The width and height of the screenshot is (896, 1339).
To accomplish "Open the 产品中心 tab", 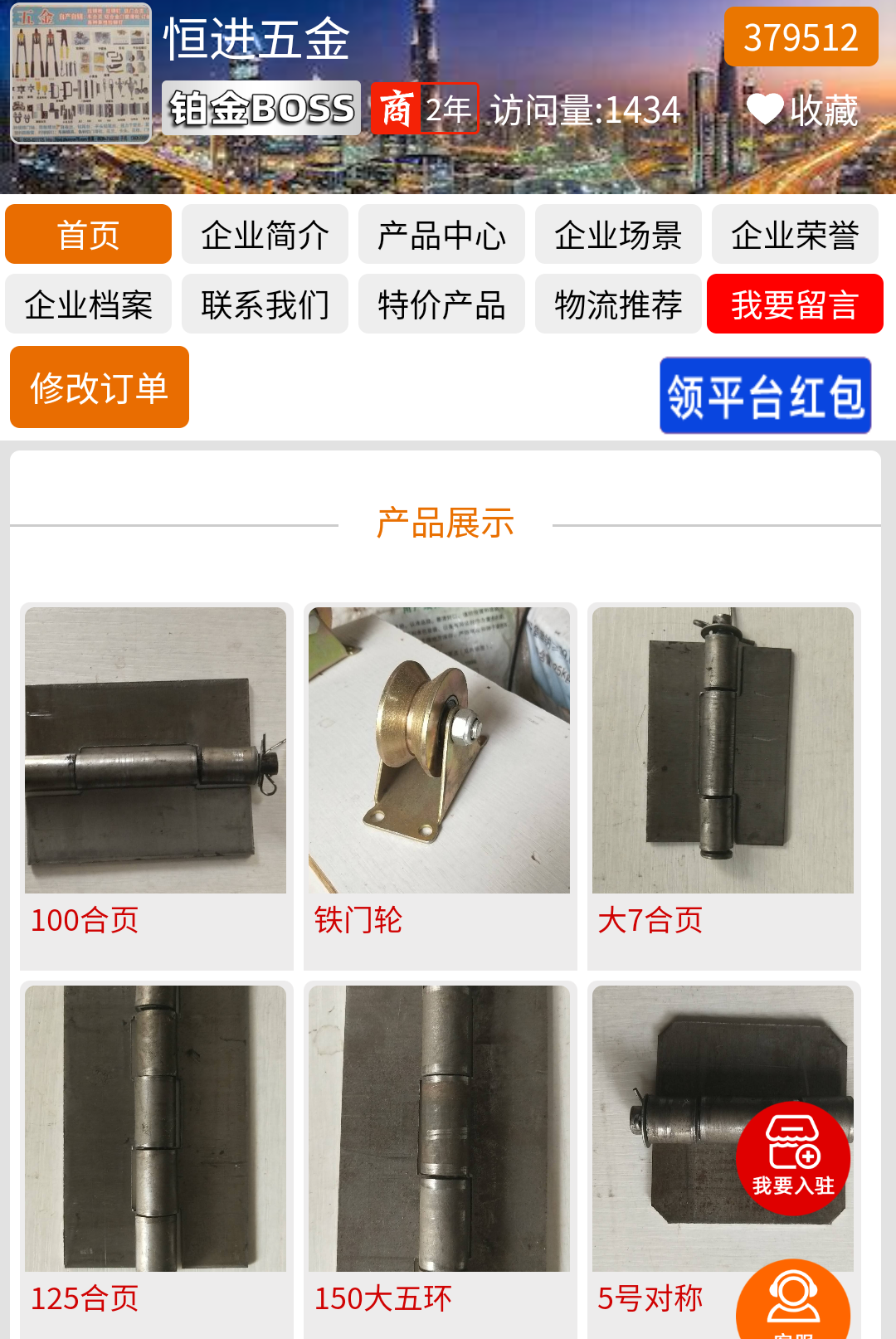I will 441,235.
